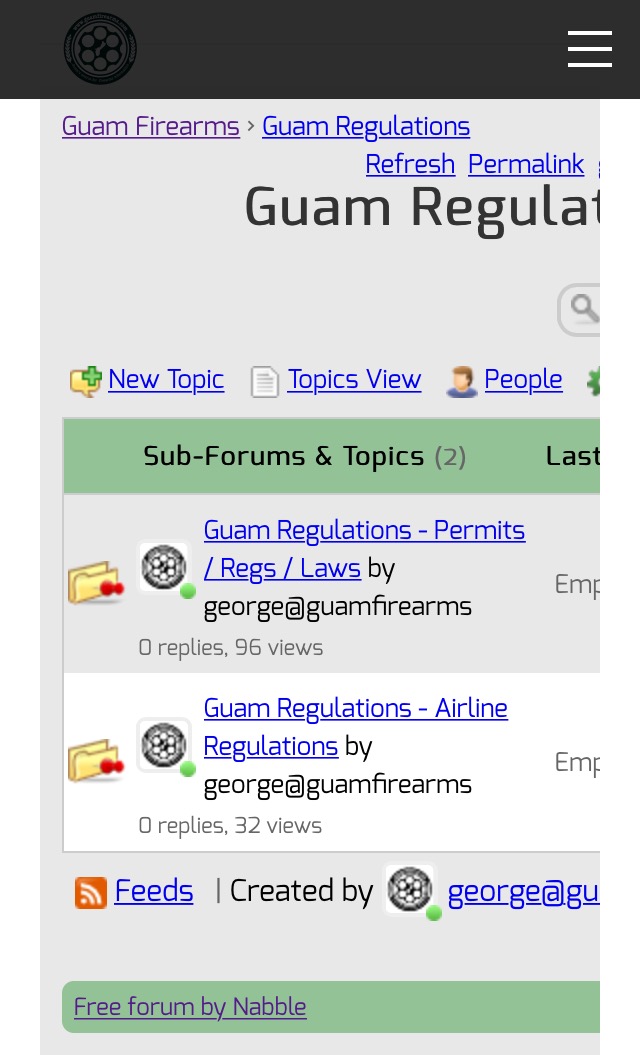The width and height of the screenshot is (640, 1055).
Task: Open the Permalink link
Action: click(525, 164)
